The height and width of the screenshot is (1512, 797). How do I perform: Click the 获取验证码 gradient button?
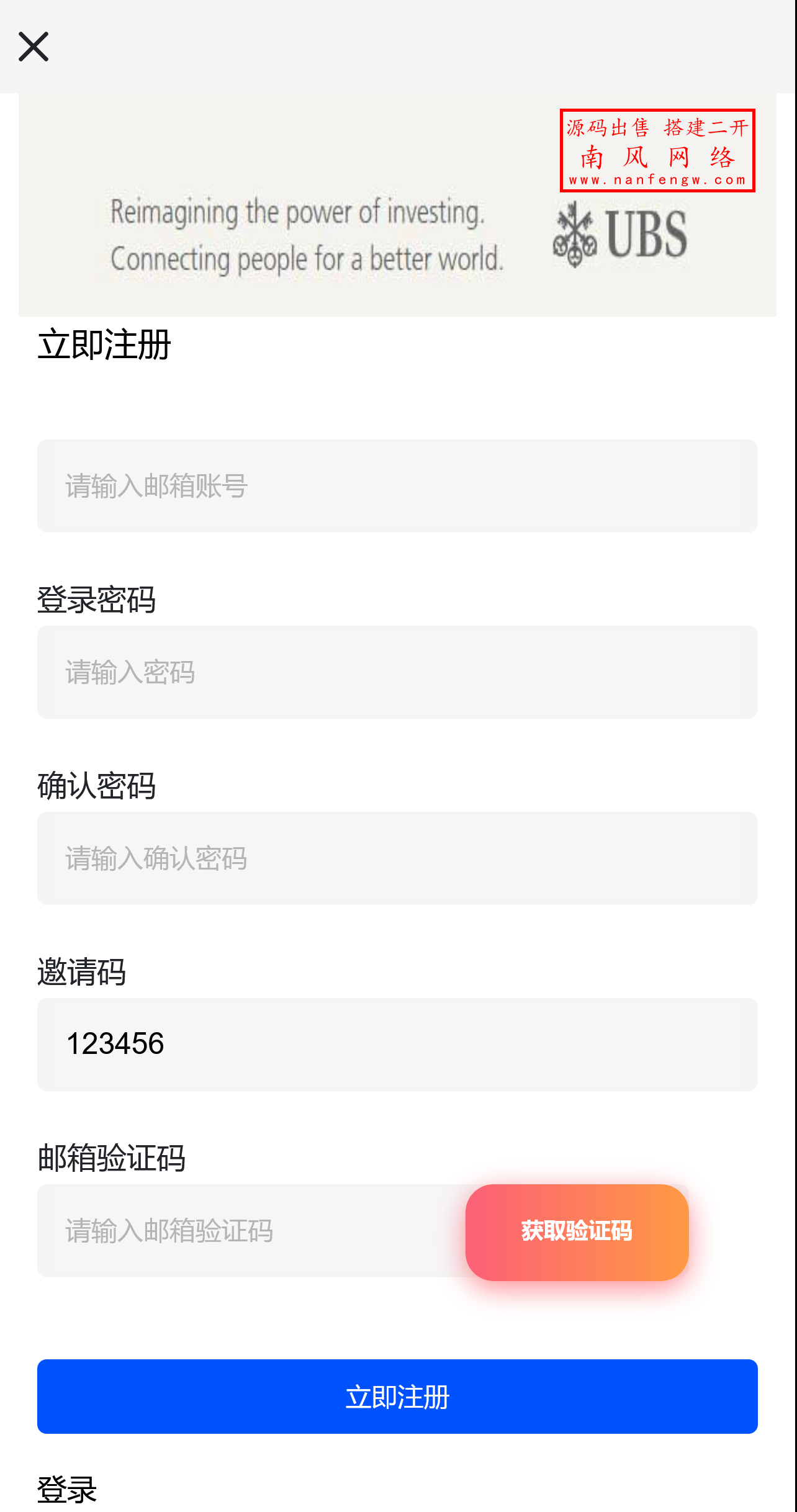click(x=576, y=1233)
